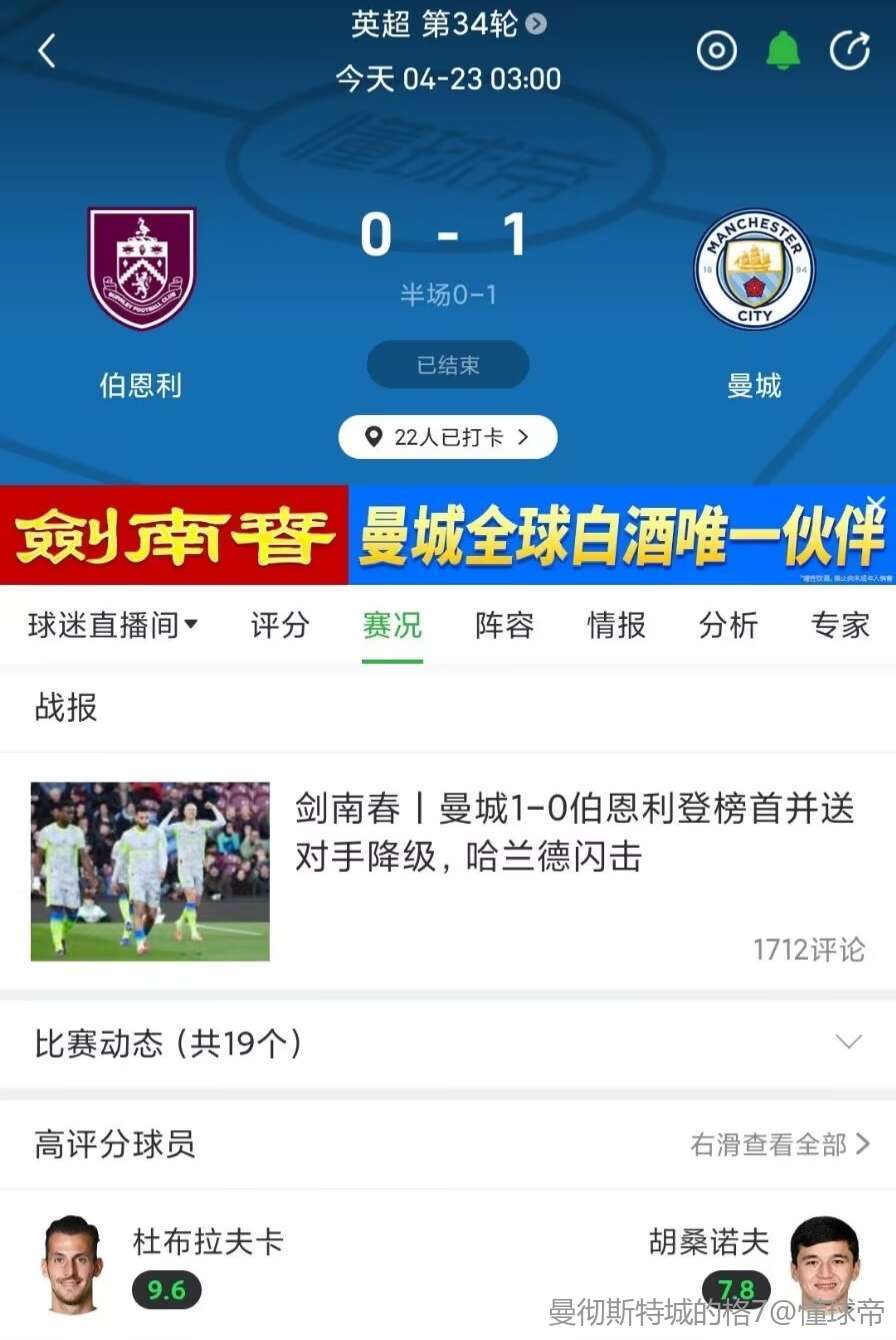The height and width of the screenshot is (1340, 896).
Task: Open the 英超 第34轮 round selector
Action: coord(449,24)
